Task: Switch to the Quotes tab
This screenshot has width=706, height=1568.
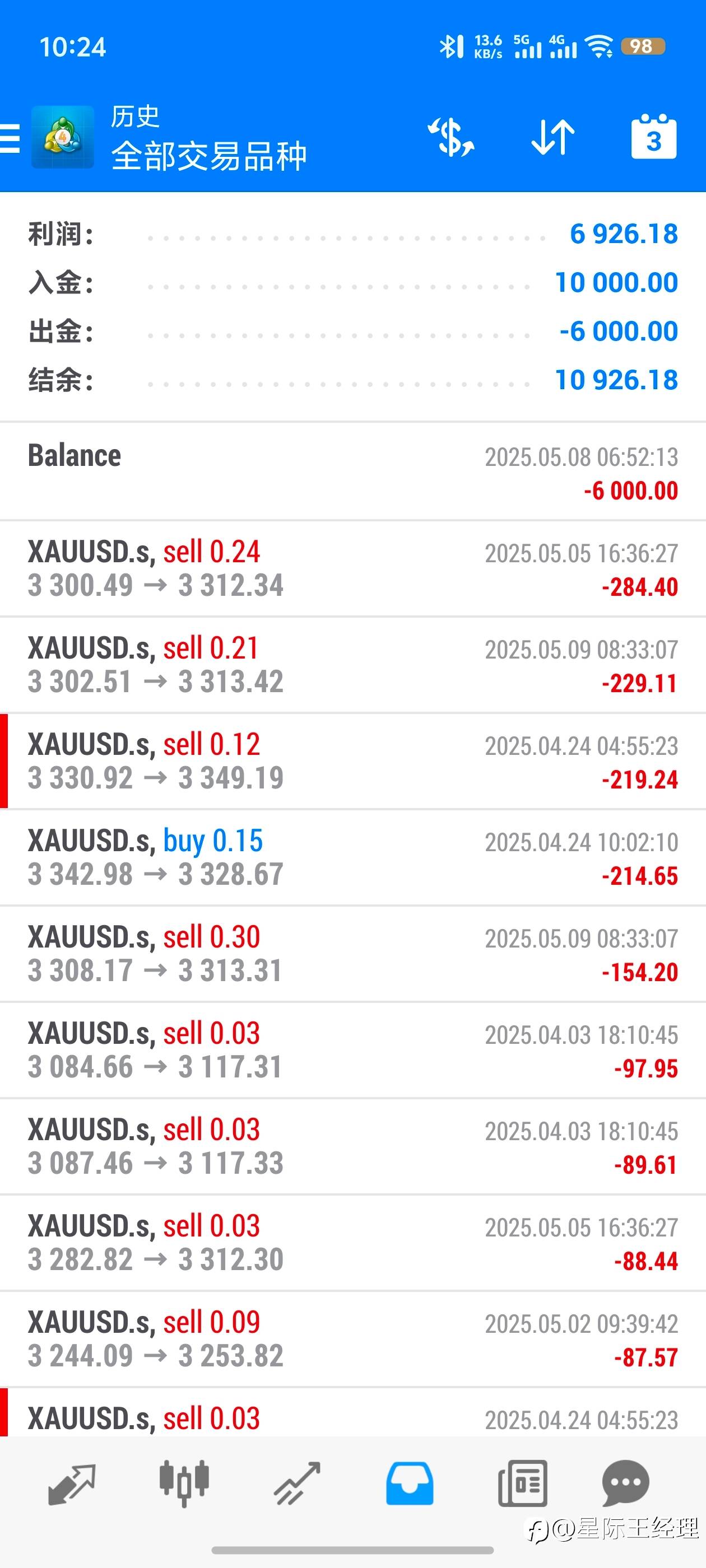Action: click(72, 1484)
